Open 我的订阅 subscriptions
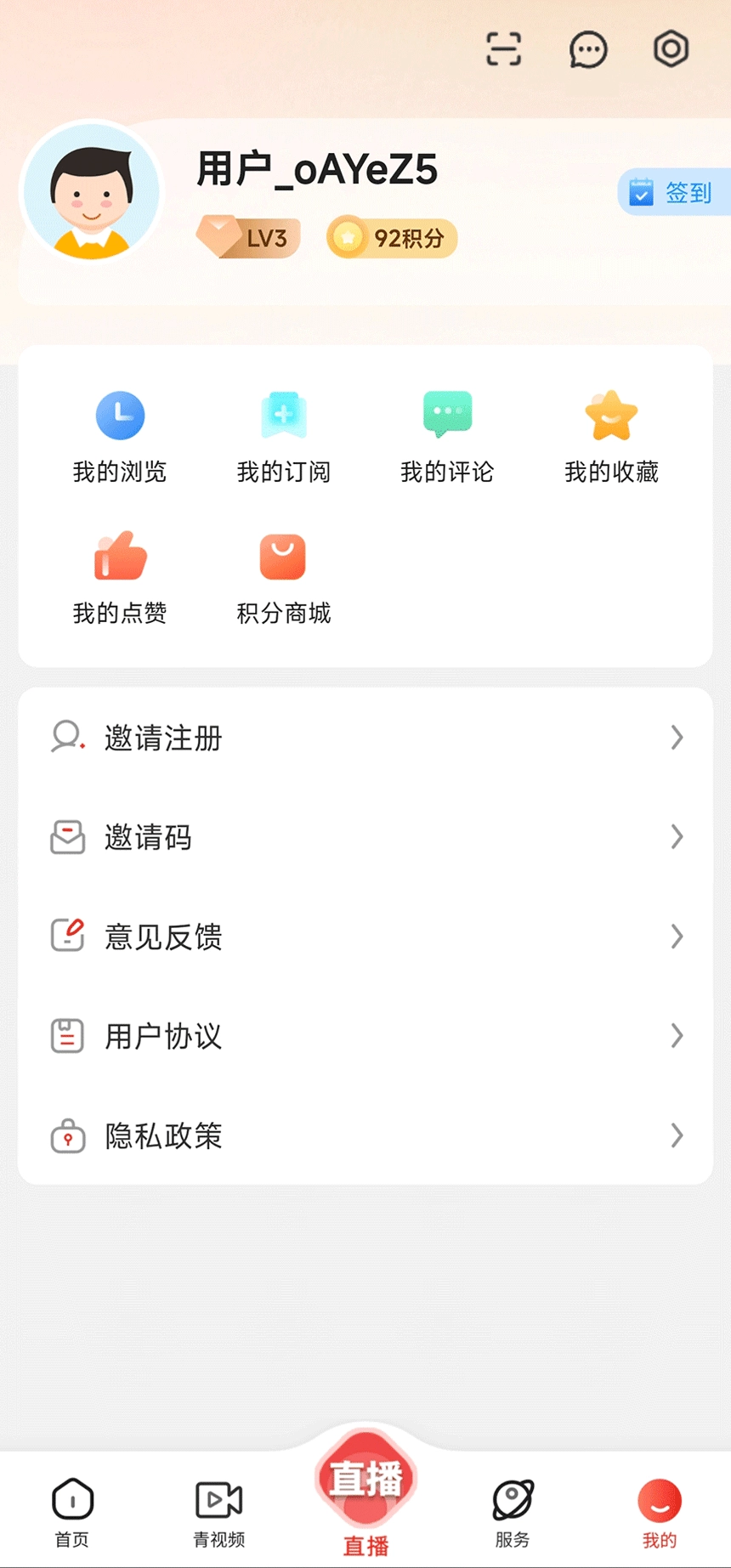The image size is (731, 1568). pyautogui.click(x=283, y=436)
